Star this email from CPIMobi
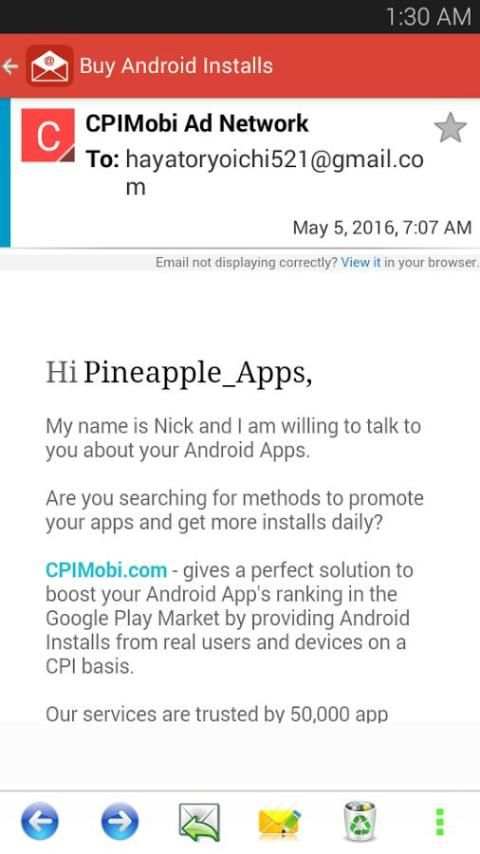This screenshot has height=854, width=480. (x=450, y=128)
